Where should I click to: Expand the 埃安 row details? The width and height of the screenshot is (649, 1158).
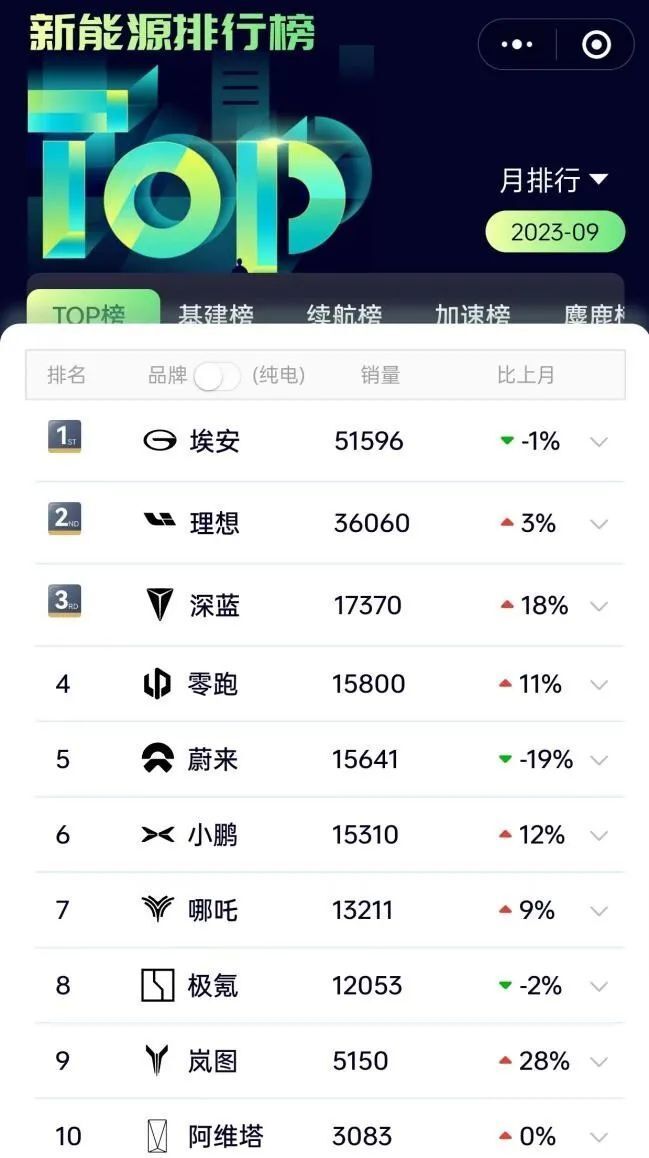(x=599, y=441)
